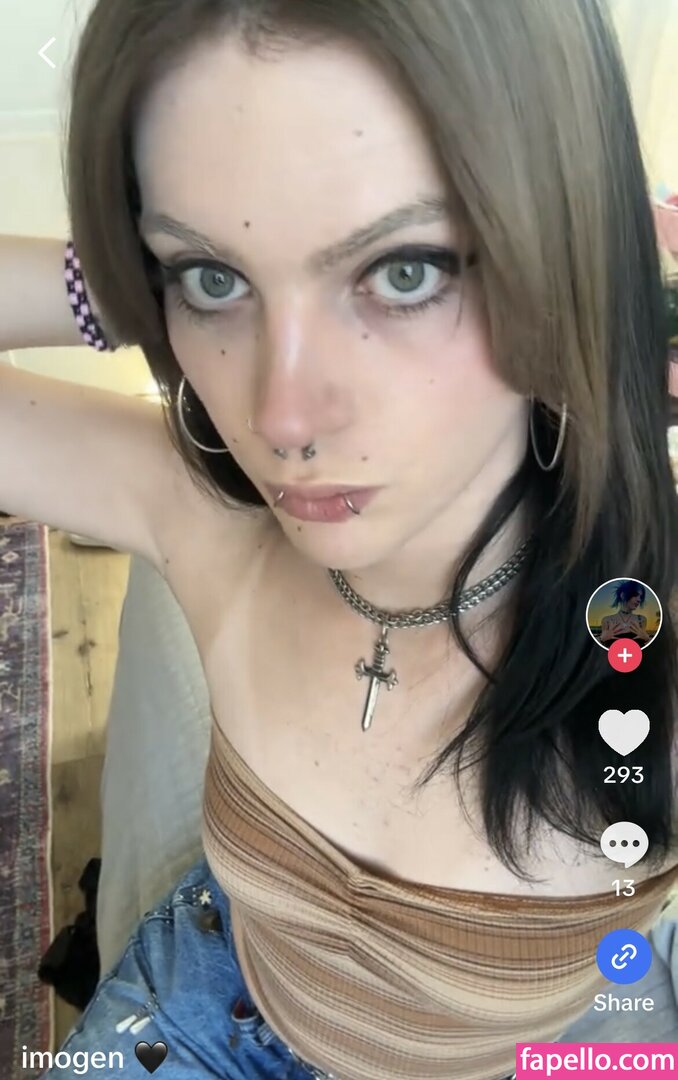678x1080 pixels.
Task: Like this video with the heart
Action: 623,732
